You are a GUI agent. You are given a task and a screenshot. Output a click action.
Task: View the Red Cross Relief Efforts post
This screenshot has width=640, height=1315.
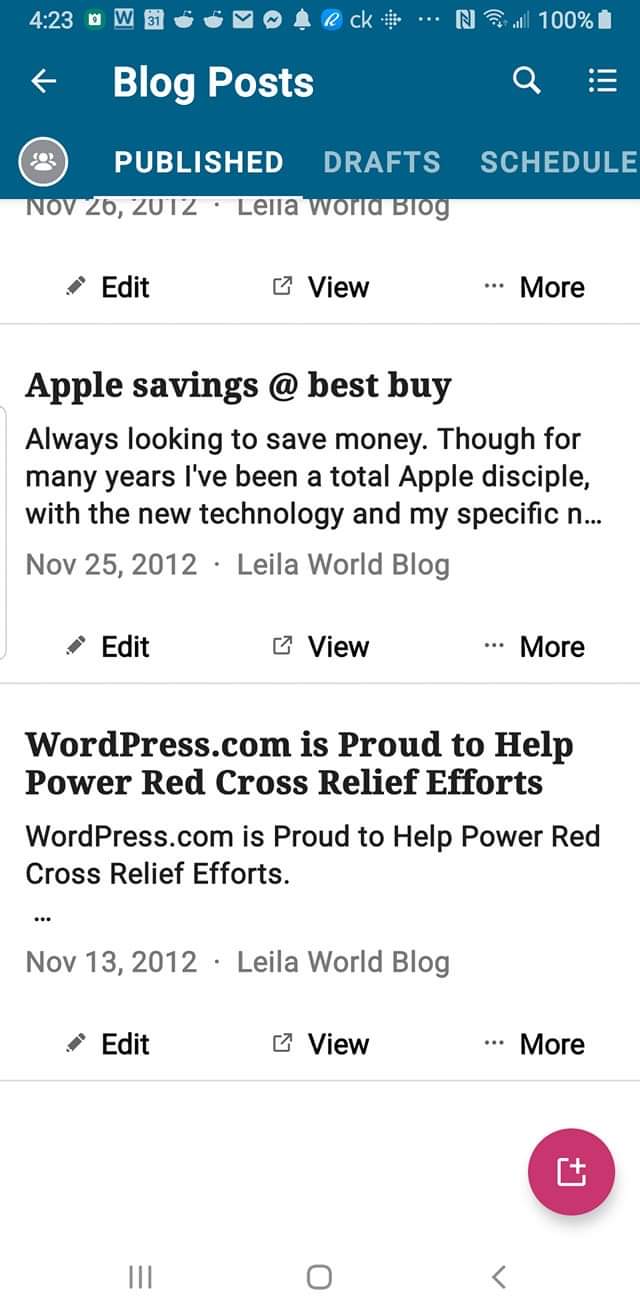pos(320,1044)
